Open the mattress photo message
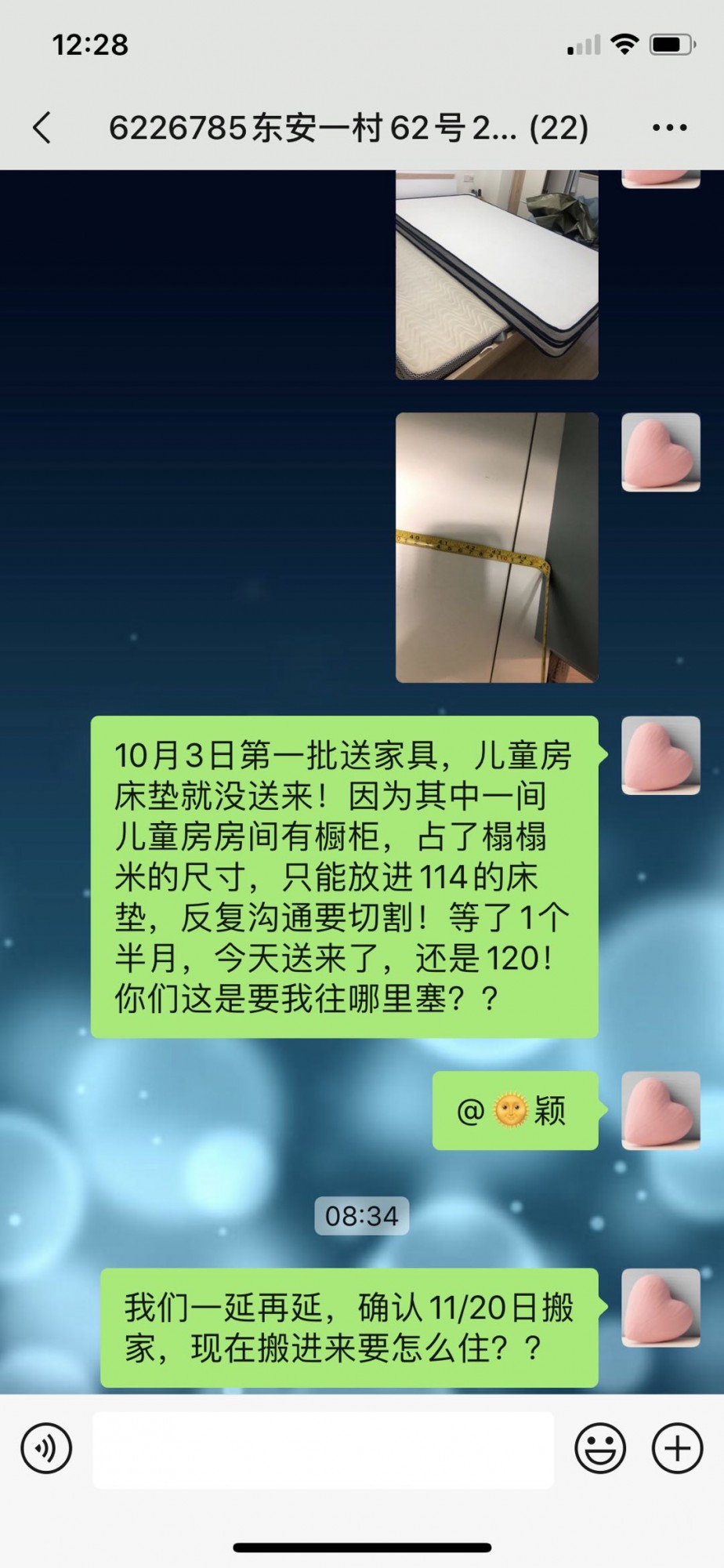724x1568 pixels. point(496,274)
